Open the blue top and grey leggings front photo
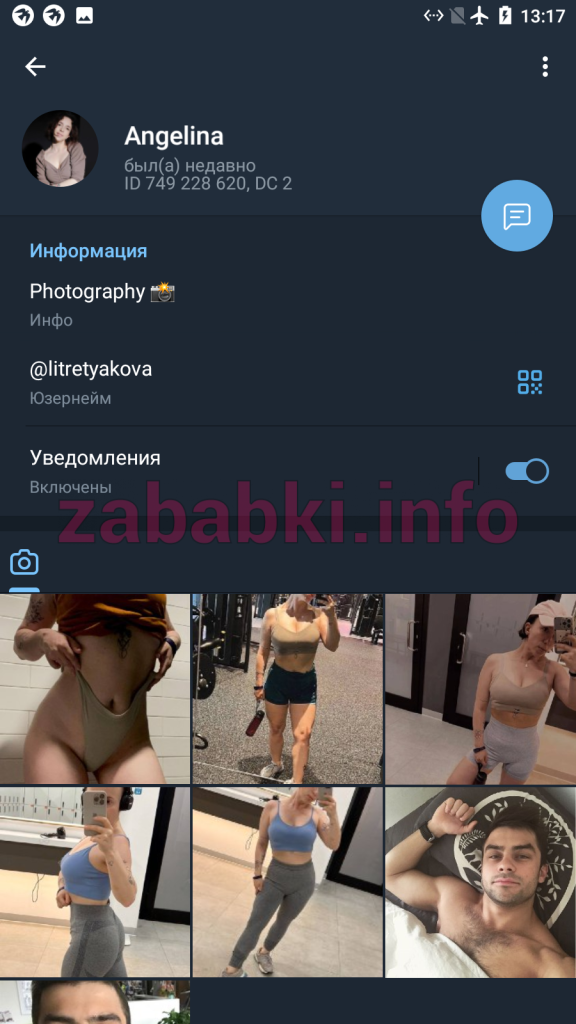 tap(287, 882)
